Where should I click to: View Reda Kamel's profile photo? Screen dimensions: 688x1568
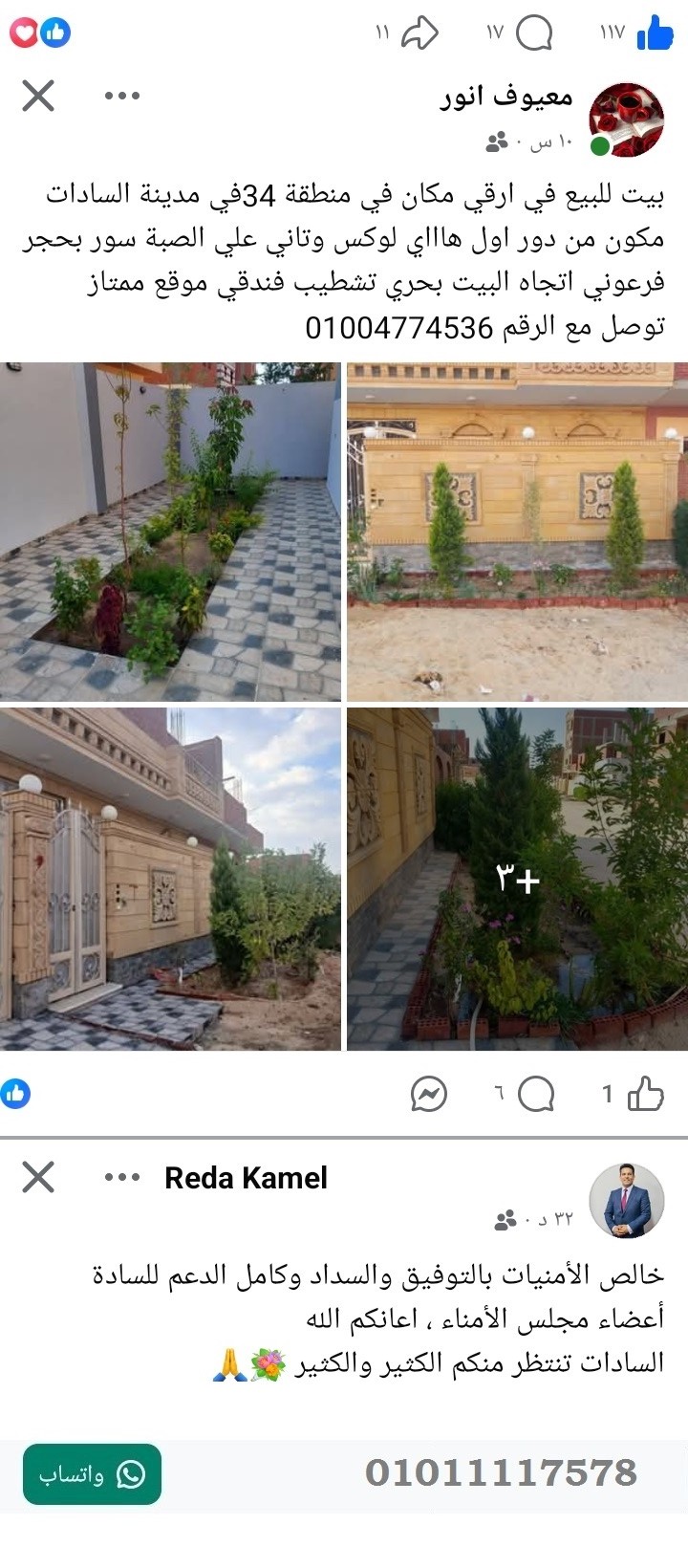tap(626, 1203)
